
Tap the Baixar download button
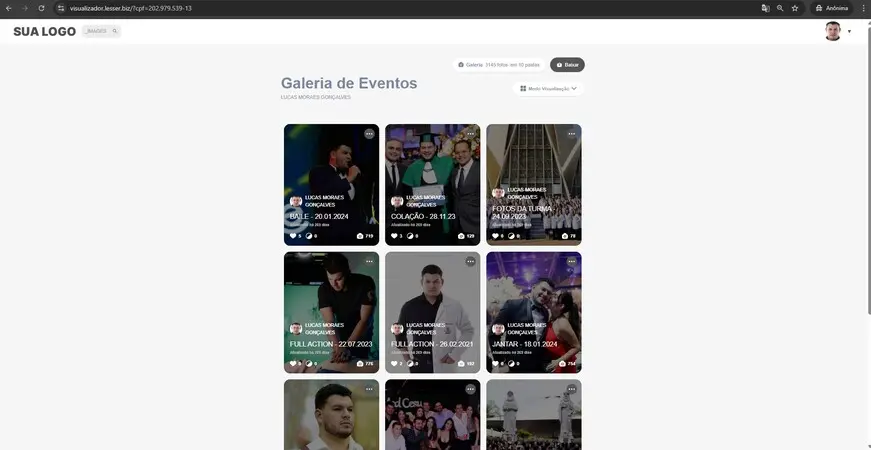(x=567, y=65)
